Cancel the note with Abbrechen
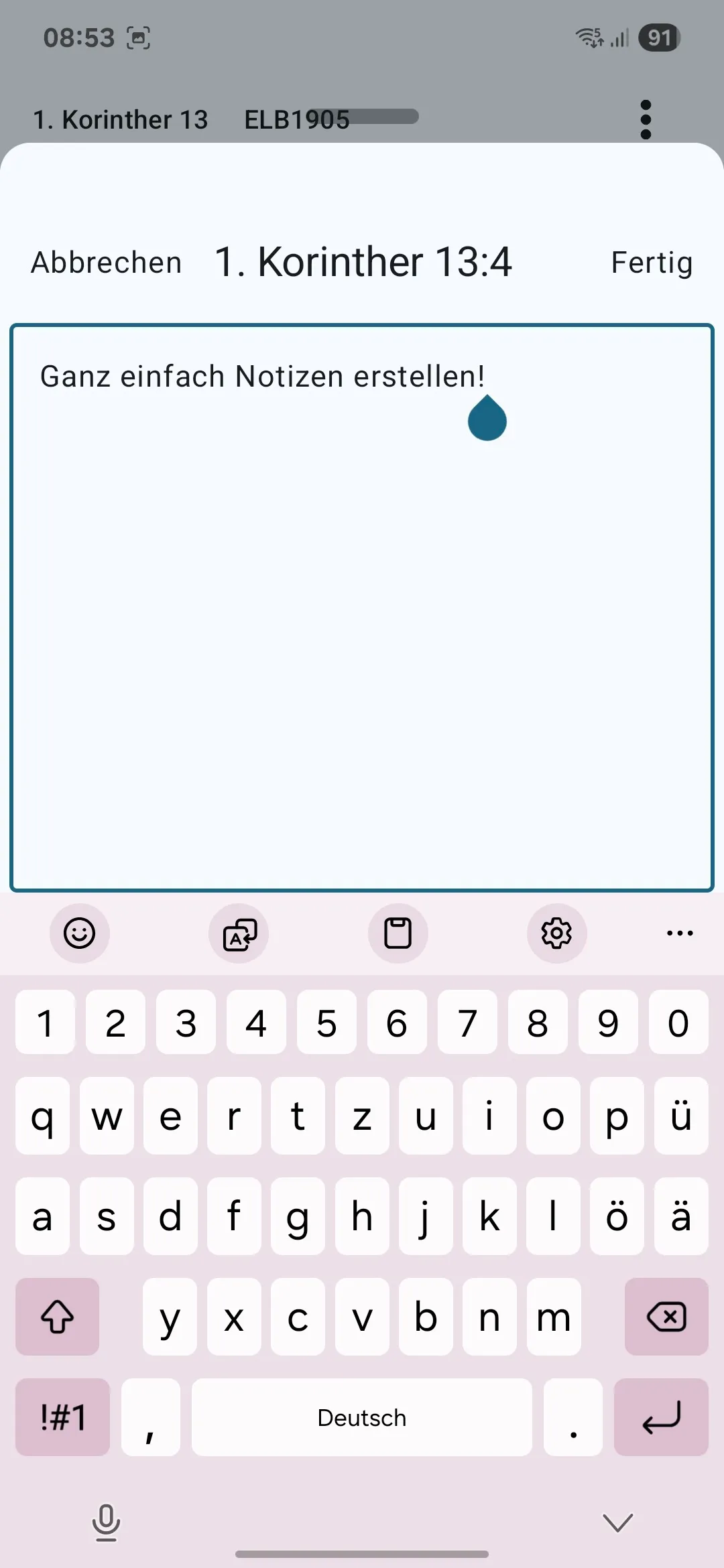Screen dimensions: 724x1568 (107, 262)
